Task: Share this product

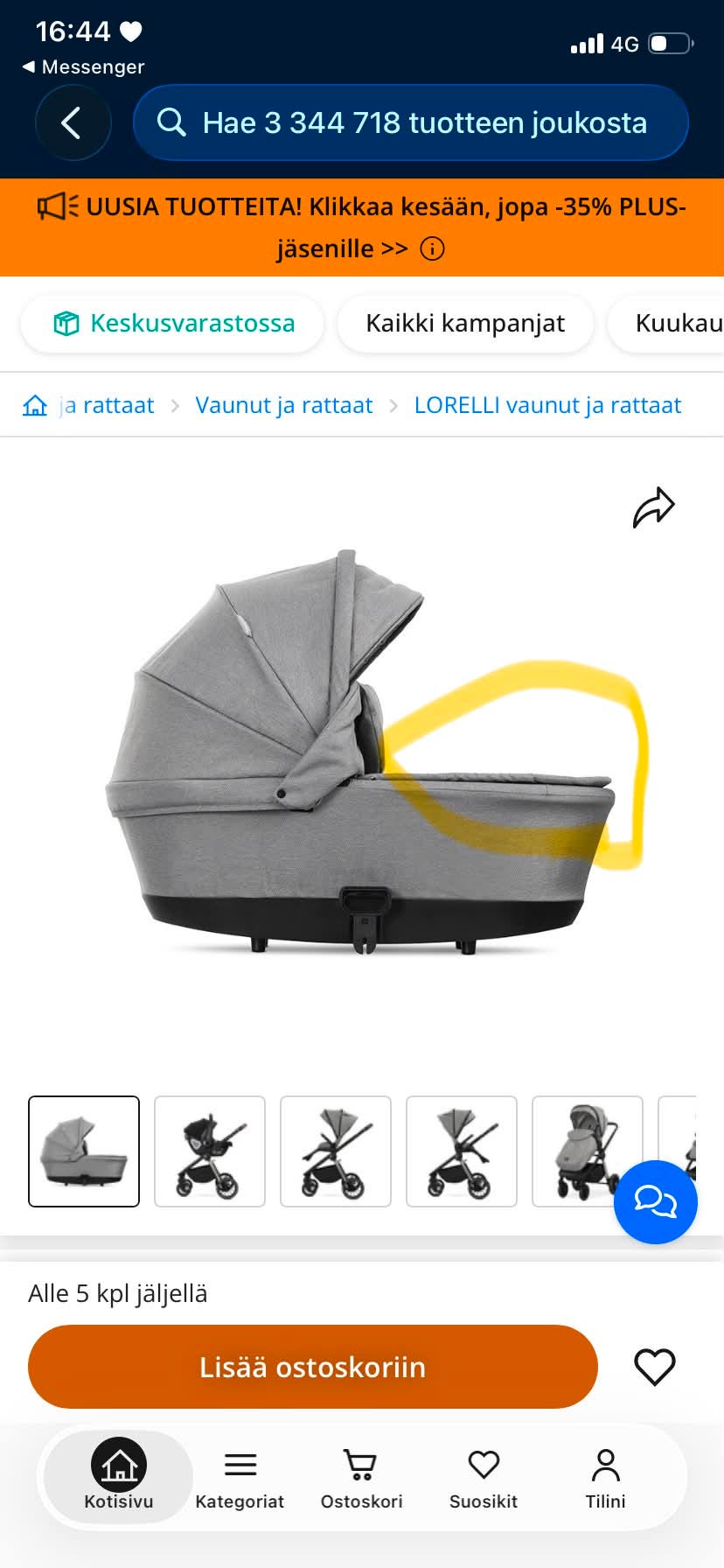Action: point(653,507)
